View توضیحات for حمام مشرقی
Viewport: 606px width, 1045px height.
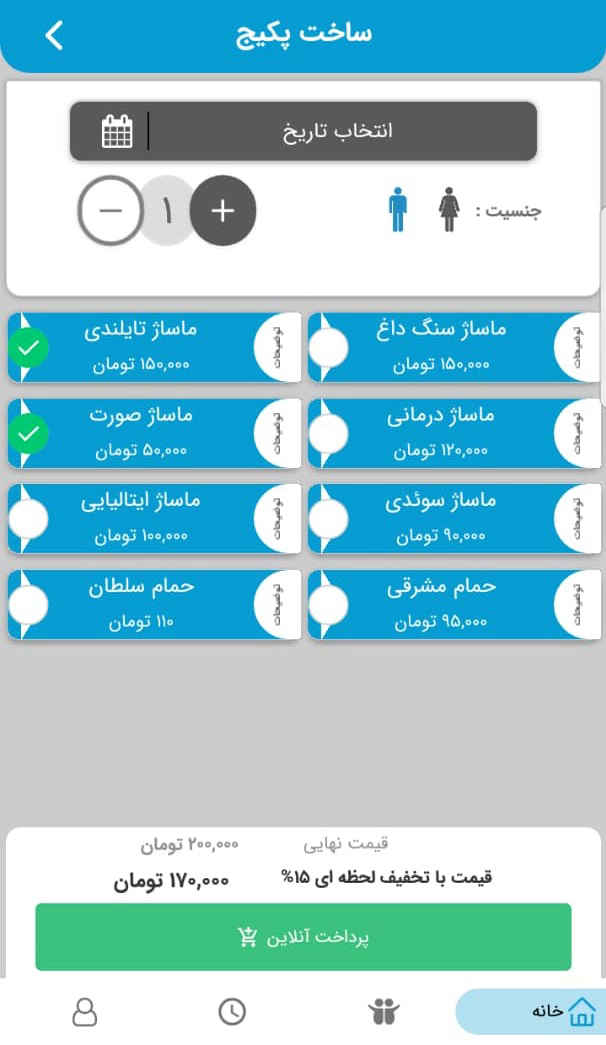pos(578,604)
